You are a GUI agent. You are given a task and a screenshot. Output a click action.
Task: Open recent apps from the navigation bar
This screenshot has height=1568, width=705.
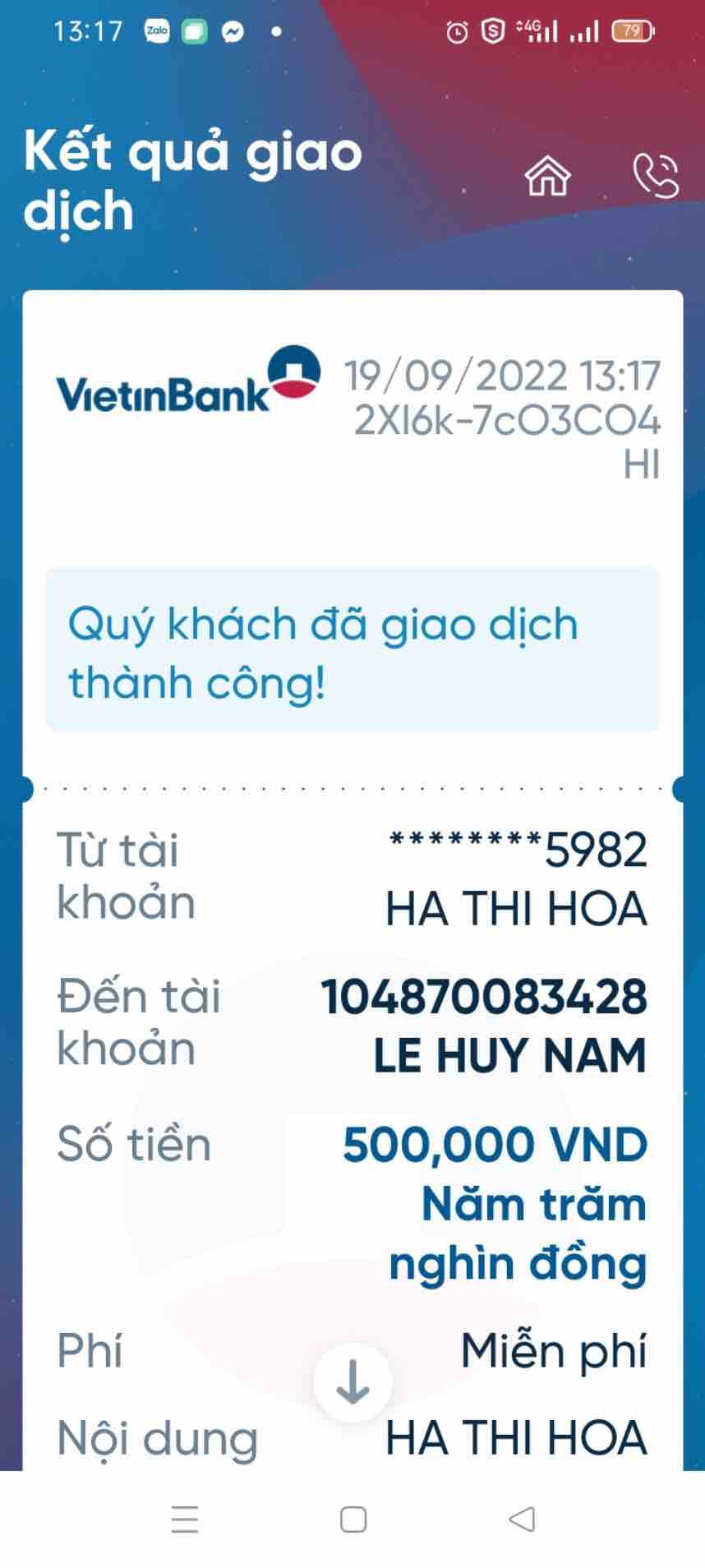185,1519
